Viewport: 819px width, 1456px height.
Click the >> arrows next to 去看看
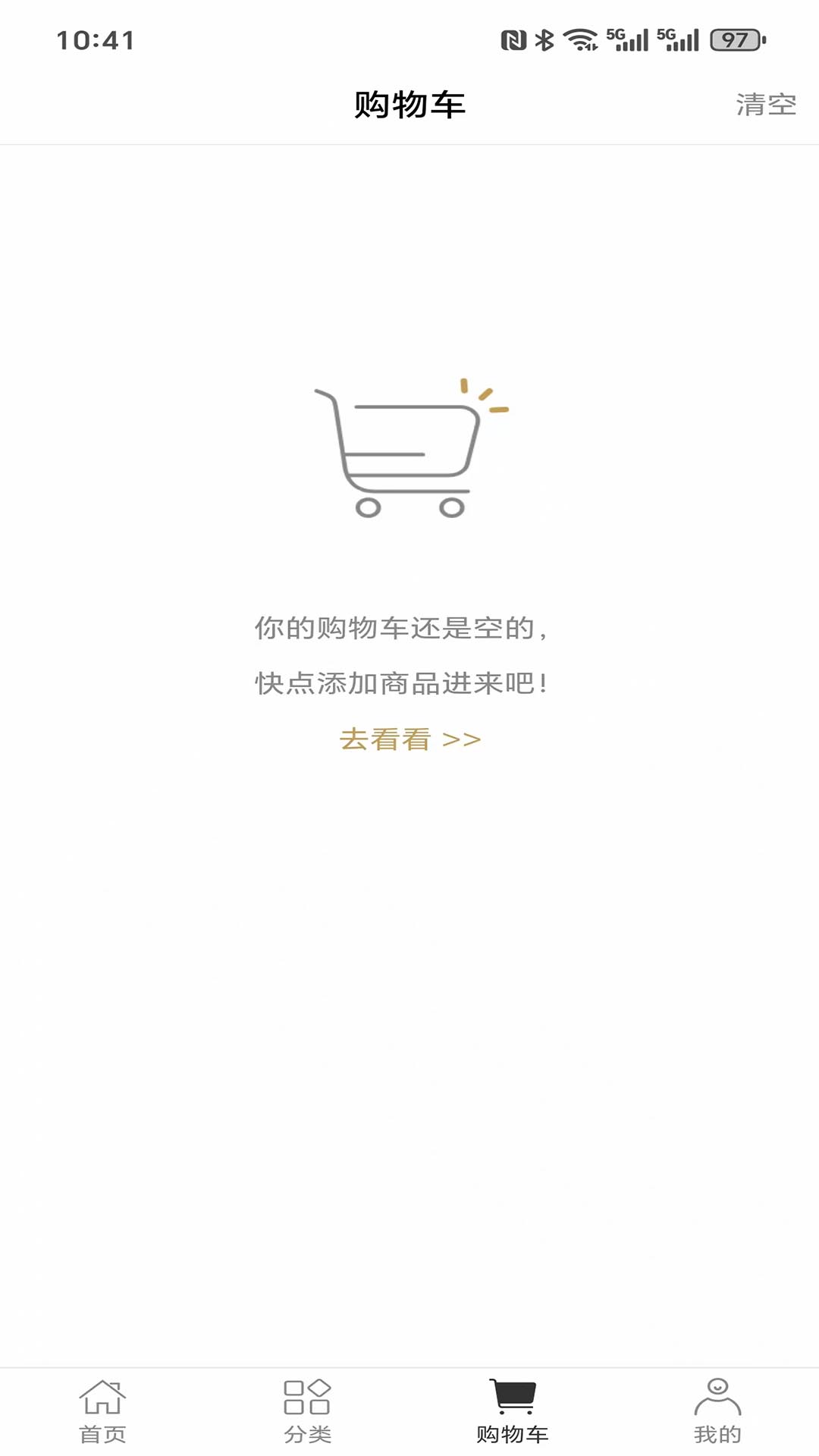(x=462, y=738)
